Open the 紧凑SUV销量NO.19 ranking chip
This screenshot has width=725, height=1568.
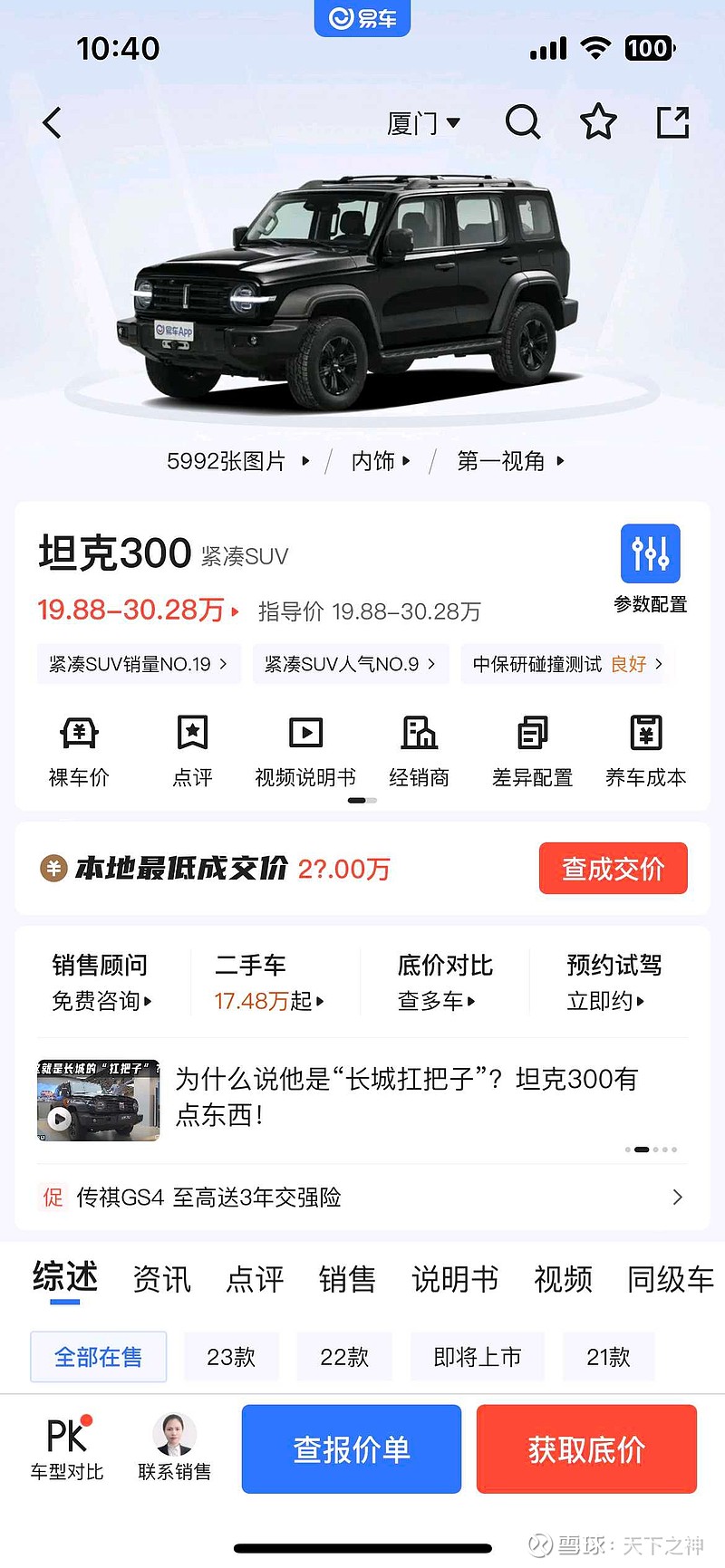(x=139, y=664)
